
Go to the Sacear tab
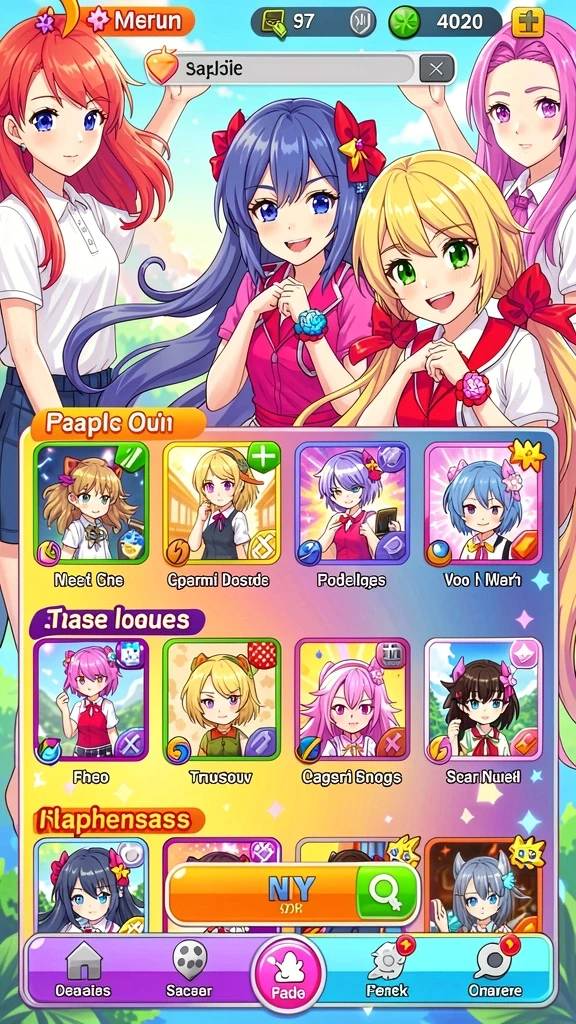[189, 970]
